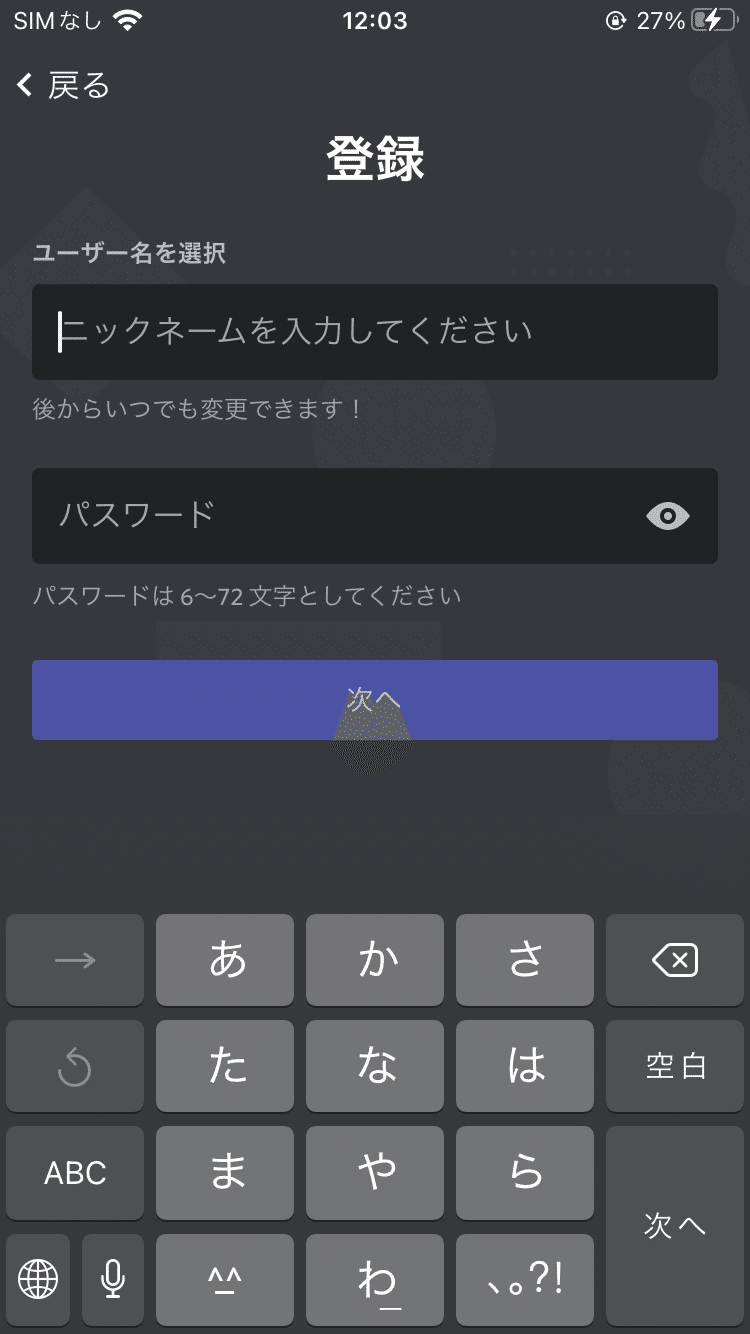This screenshot has width=750, height=1334.
Task: Focus the nickname input field
Action: pyautogui.click(x=375, y=332)
